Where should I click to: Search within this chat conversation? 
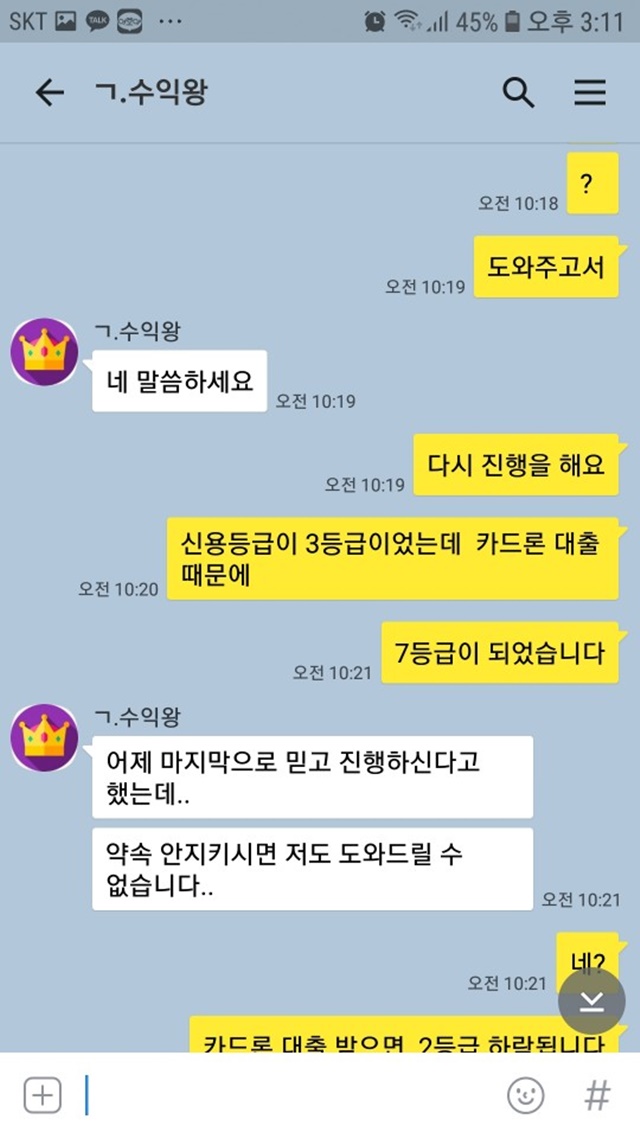pyautogui.click(x=518, y=93)
